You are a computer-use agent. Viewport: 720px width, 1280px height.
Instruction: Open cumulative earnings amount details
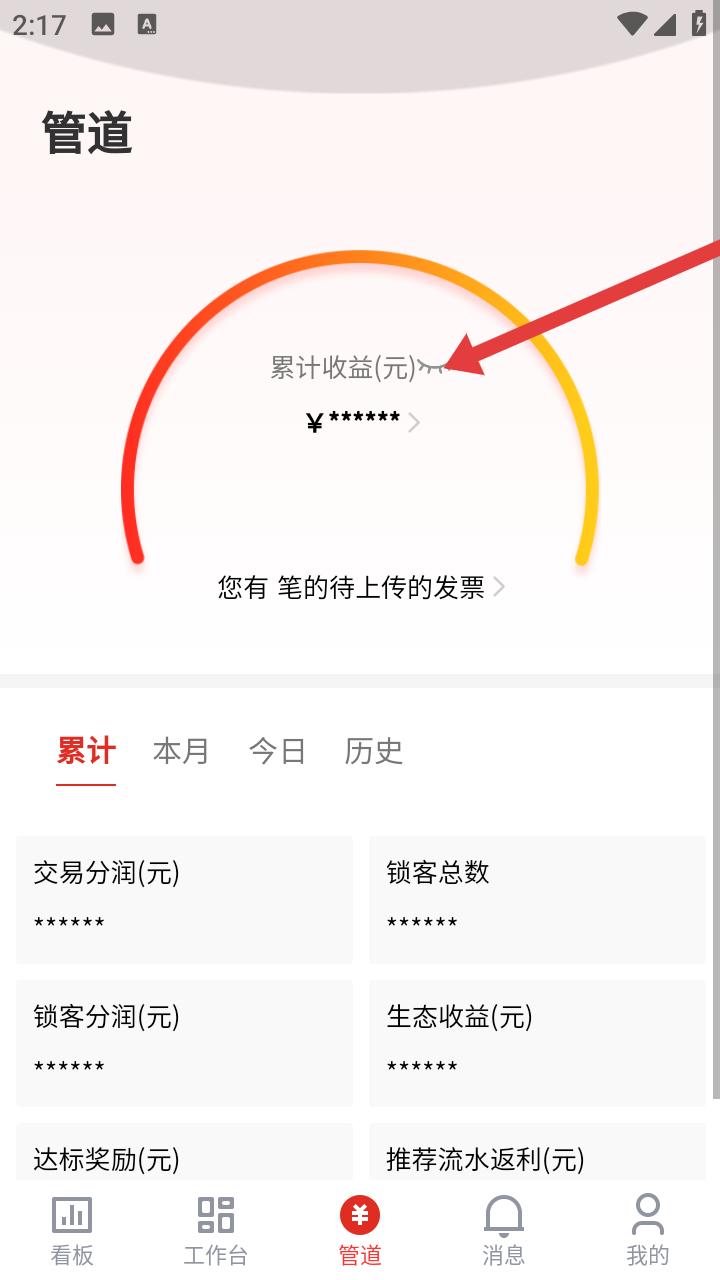pos(362,422)
